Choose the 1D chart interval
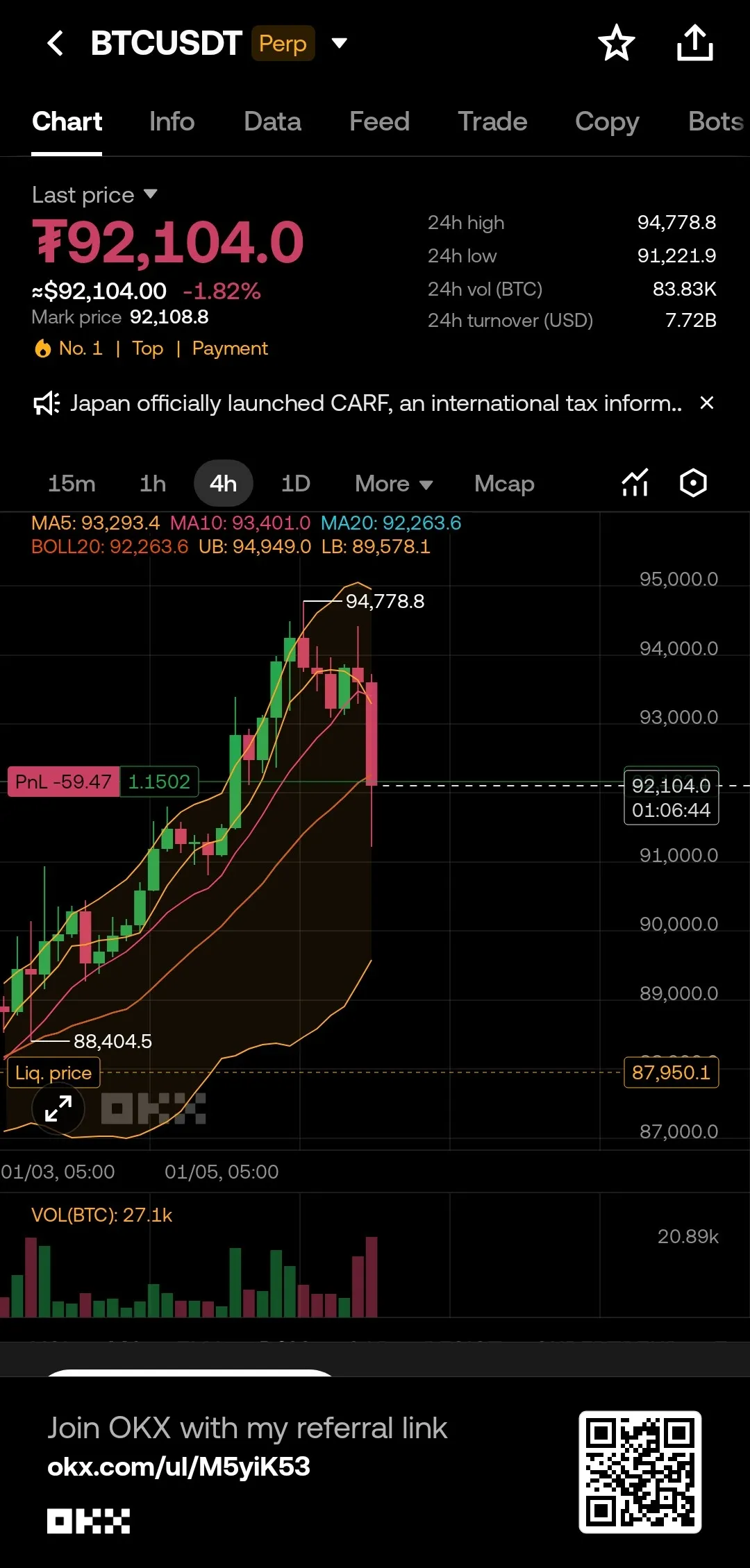 (x=296, y=484)
